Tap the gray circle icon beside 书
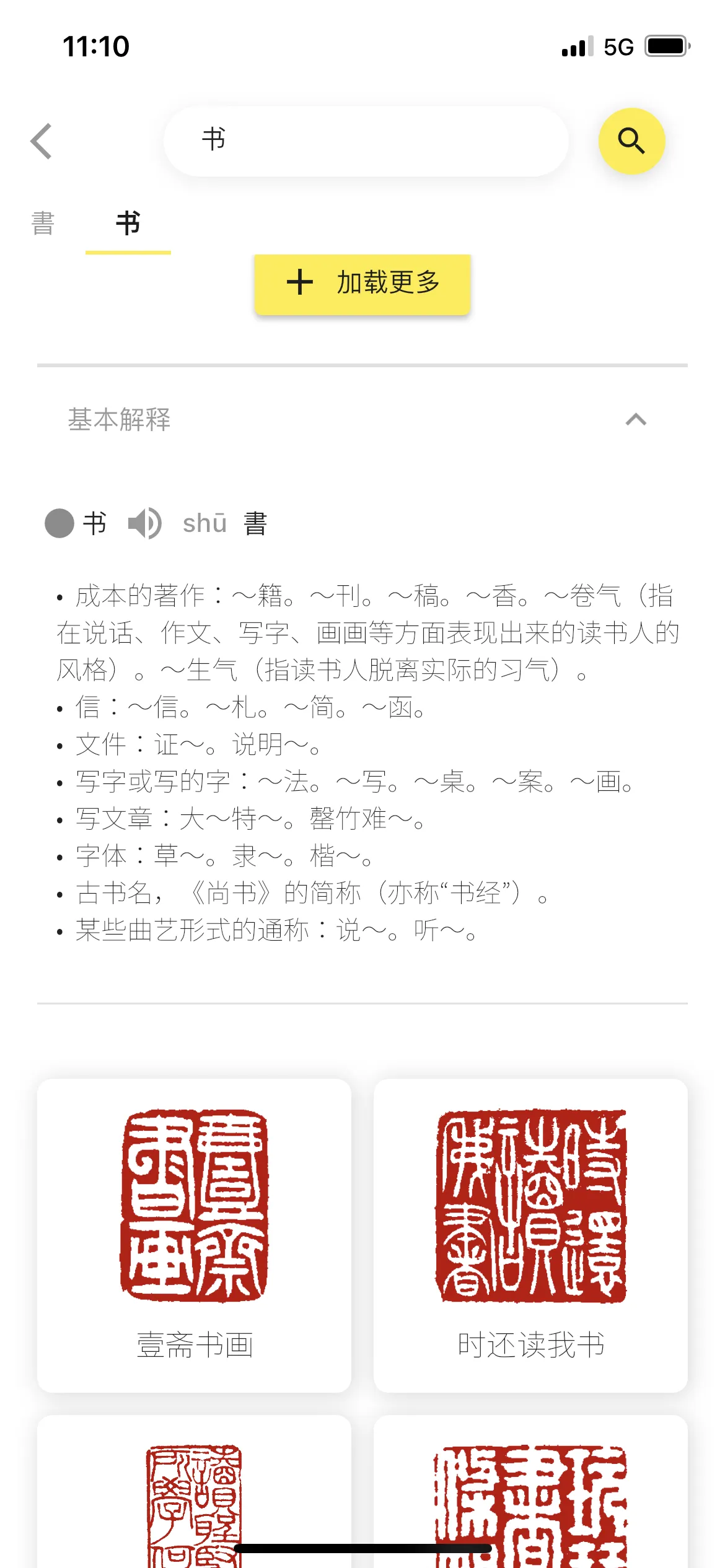 (x=61, y=523)
